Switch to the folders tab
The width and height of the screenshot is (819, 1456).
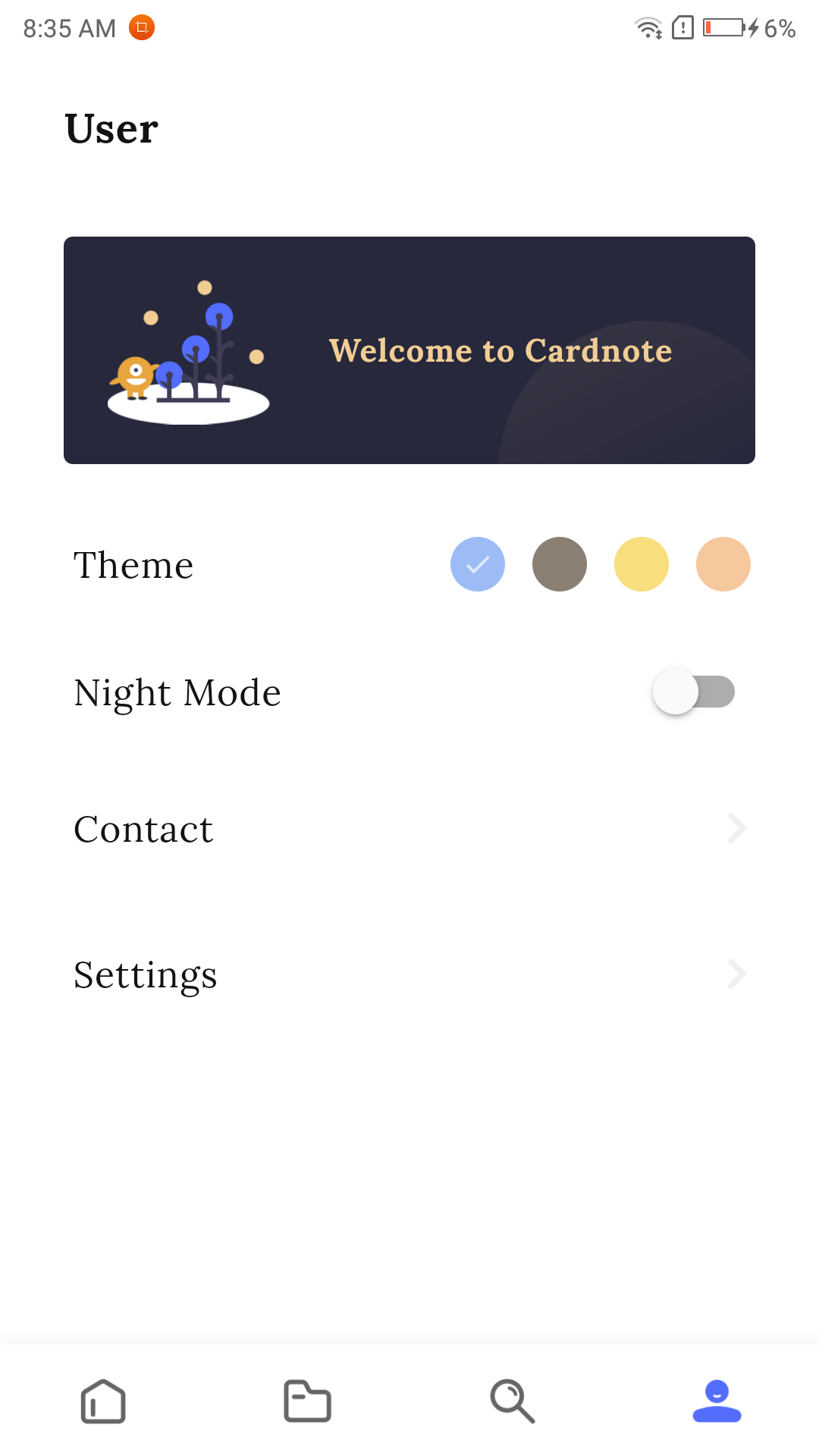(x=307, y=1401)
